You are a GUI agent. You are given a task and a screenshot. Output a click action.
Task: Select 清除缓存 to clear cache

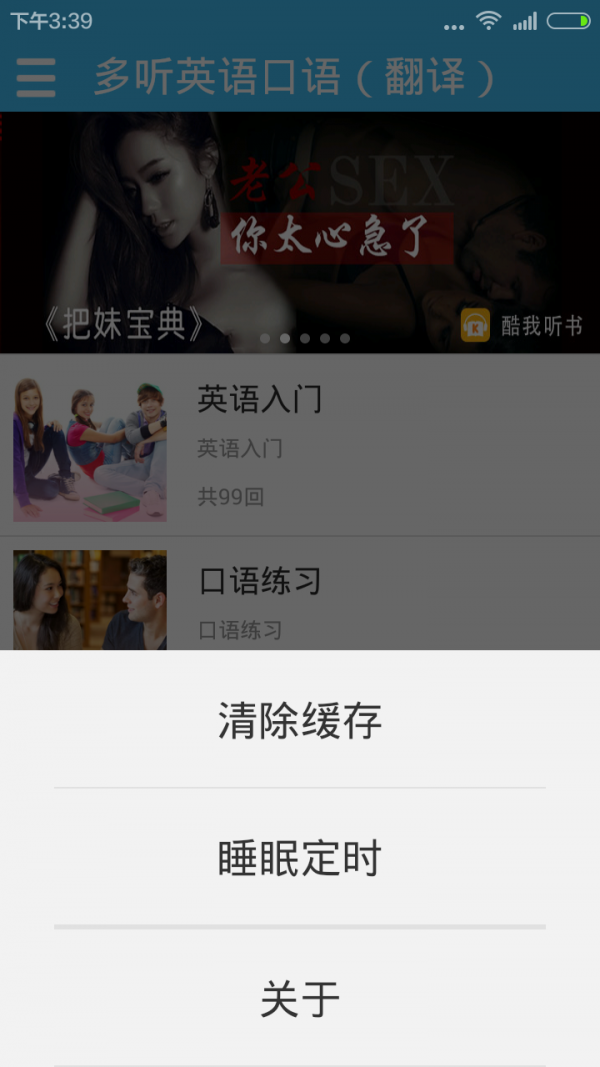click(x=300, y=721)
